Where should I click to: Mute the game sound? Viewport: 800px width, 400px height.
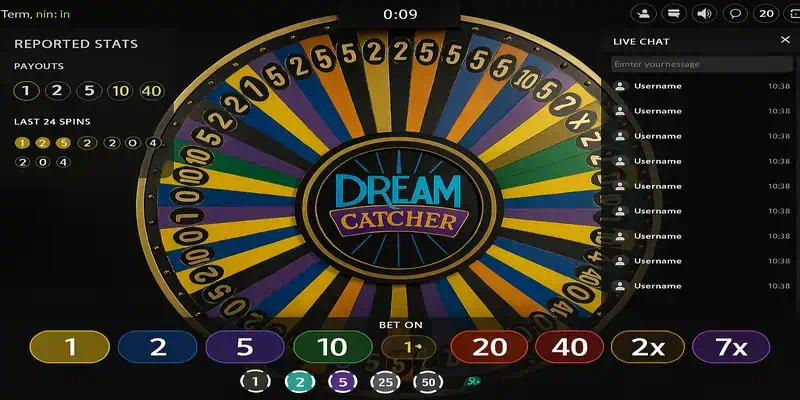(705, 13)
